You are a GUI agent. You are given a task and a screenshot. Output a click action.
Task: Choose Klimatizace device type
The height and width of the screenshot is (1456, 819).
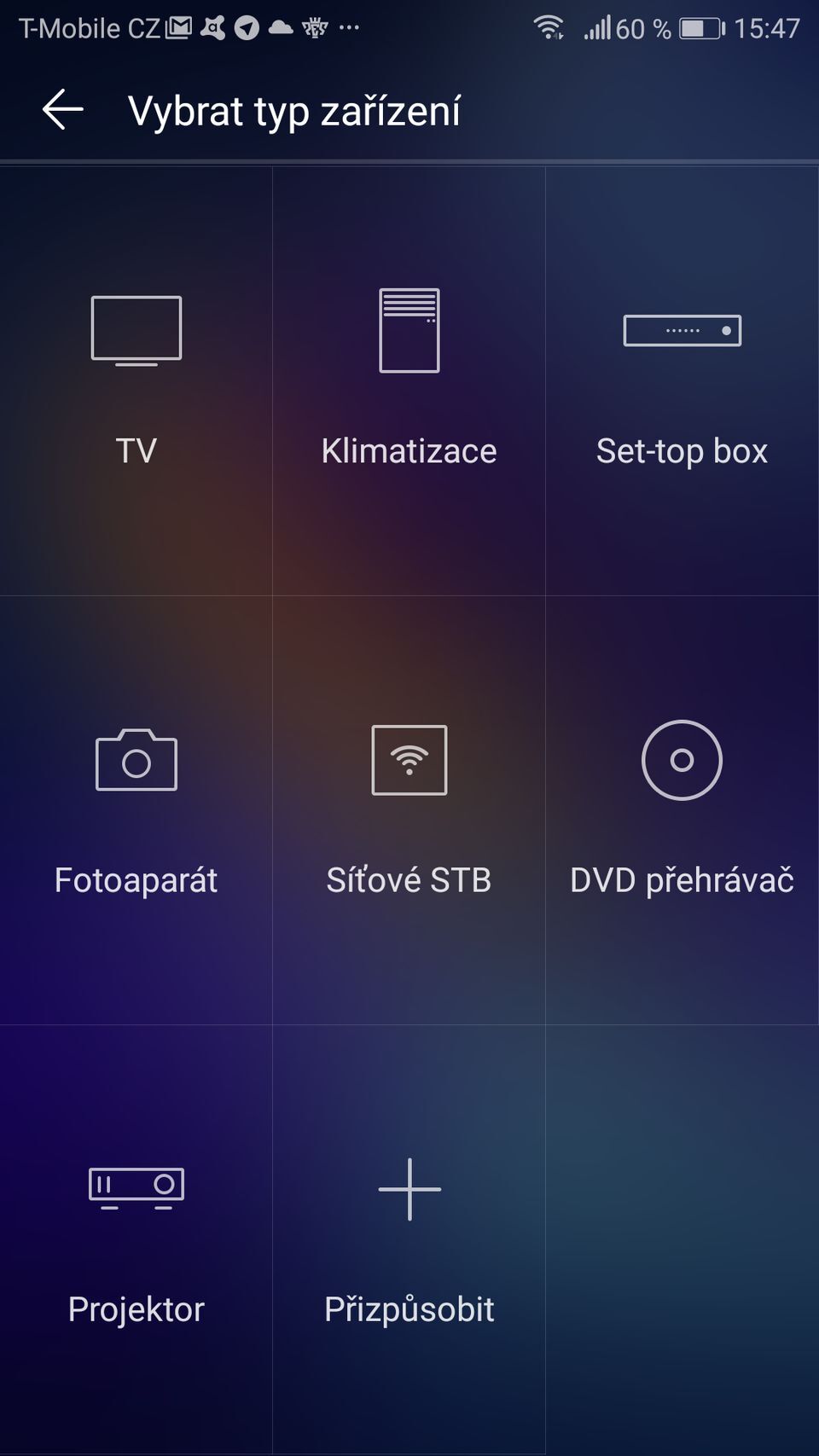click(409, 380)
